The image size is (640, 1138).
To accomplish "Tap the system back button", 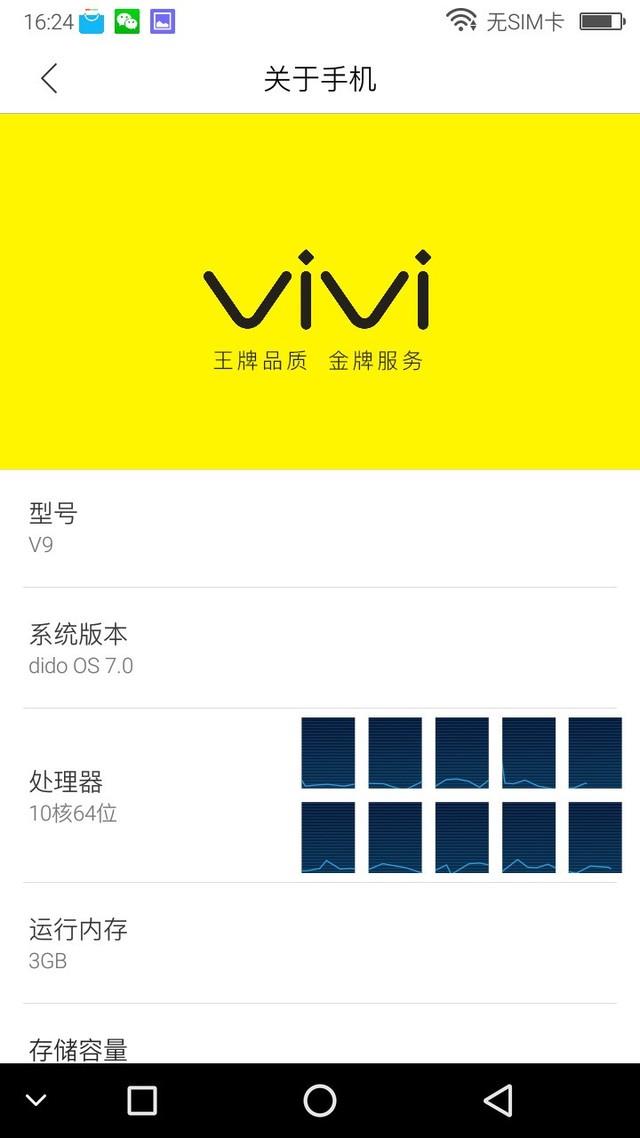I will (498, 1100).
